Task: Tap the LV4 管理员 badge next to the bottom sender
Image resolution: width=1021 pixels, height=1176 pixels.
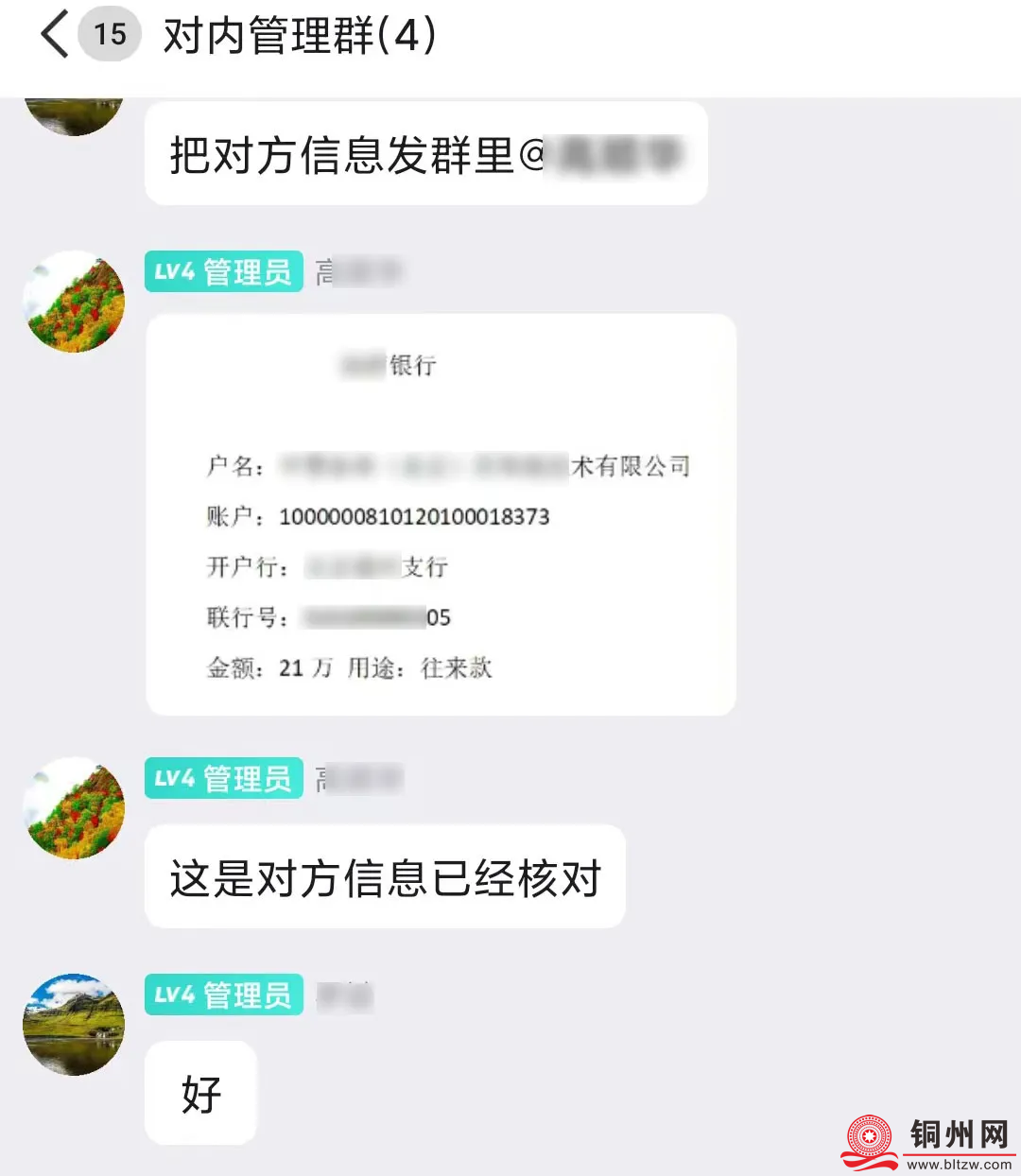Action: tap(223, 994)
